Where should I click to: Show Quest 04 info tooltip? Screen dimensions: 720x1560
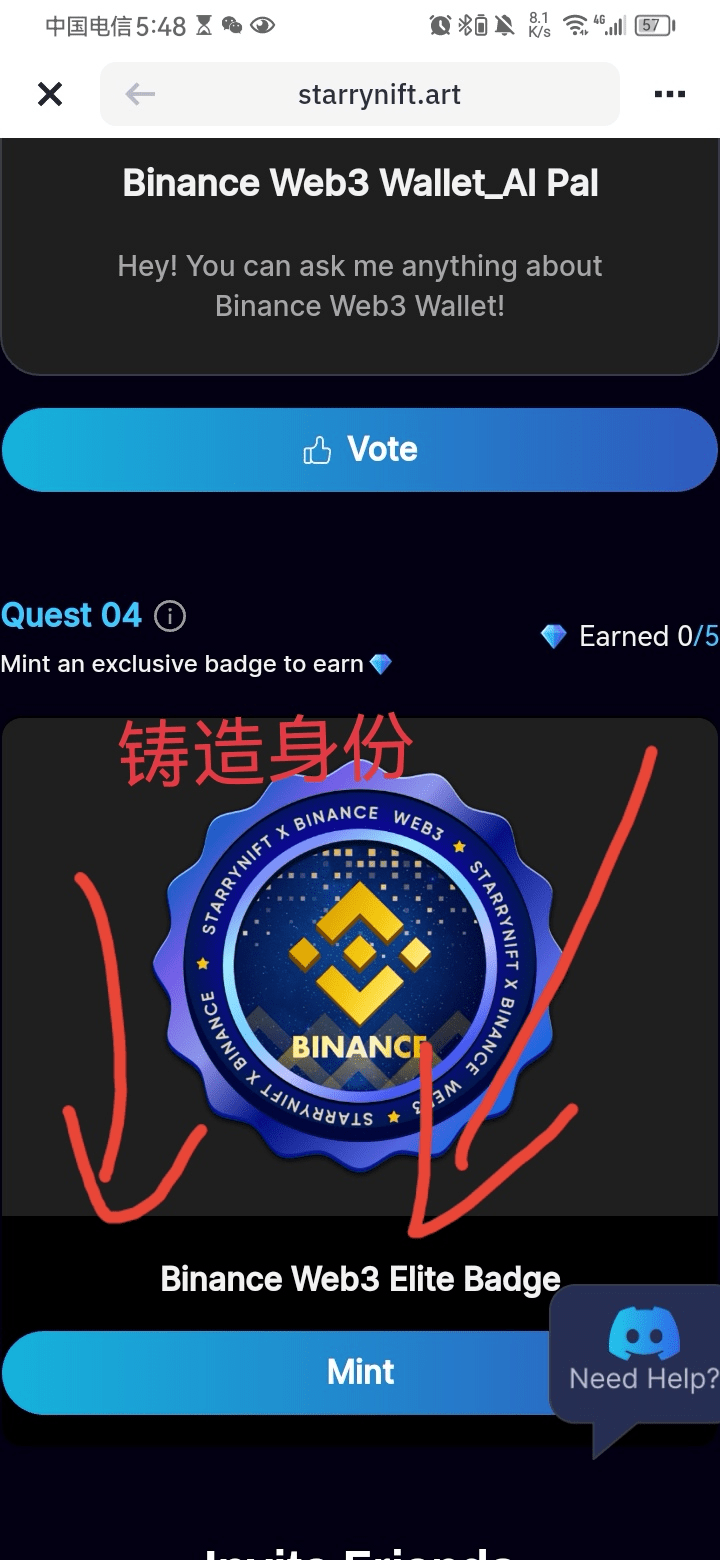(x=170, y=616)
